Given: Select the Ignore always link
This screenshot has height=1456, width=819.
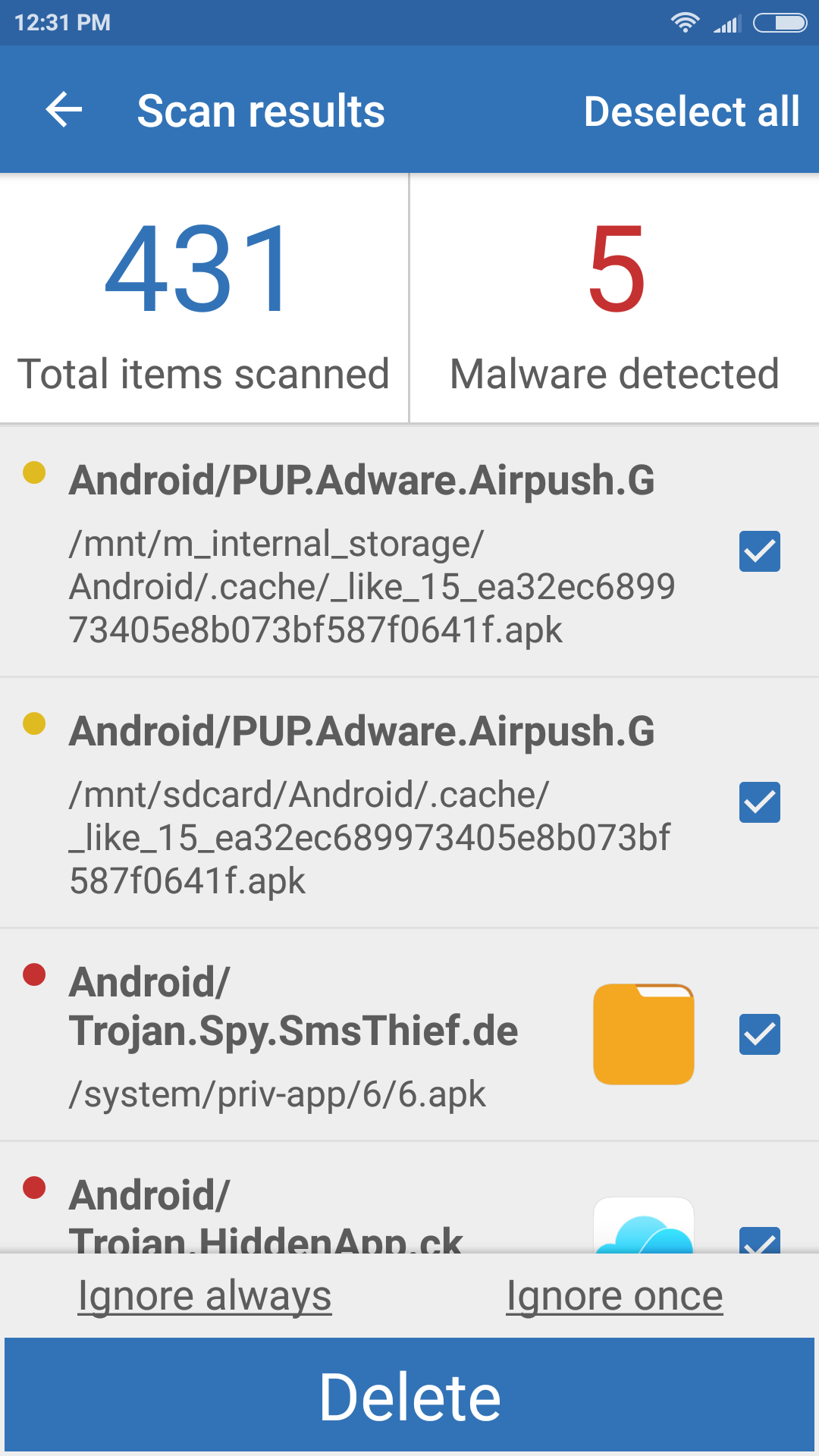Looking at the screenshot, I should 205,1295.
